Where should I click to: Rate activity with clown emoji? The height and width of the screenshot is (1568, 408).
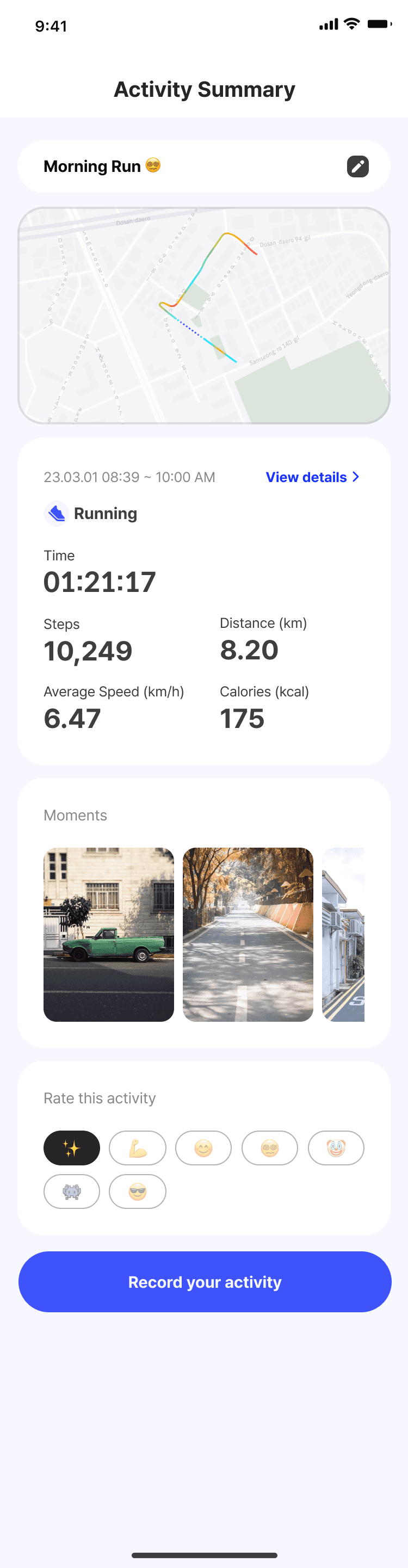coord(336,1147)
